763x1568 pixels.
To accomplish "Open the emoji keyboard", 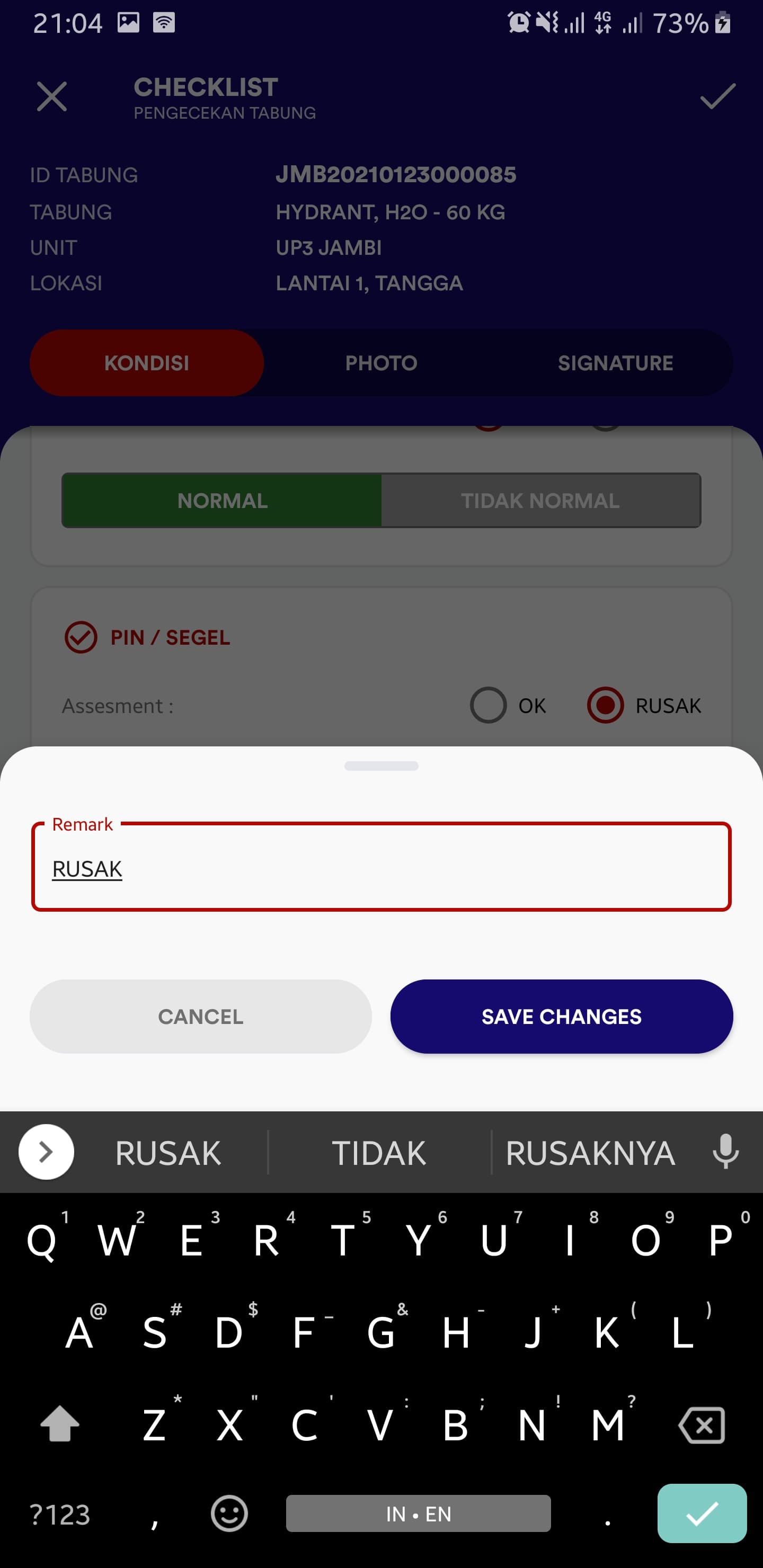I will tap(229, 1513).
